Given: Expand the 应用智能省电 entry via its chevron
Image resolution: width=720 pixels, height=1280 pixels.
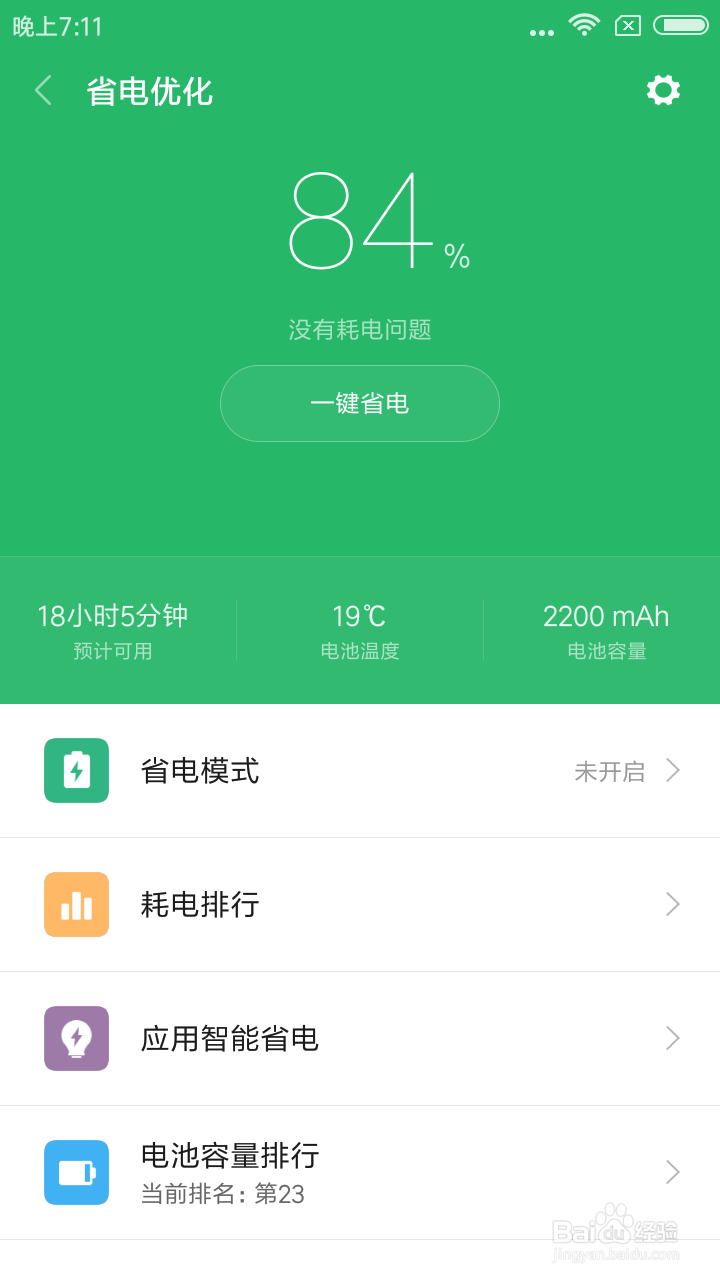Looking at the screenshot, I should pyautogui.click(x=672, y=1038).
